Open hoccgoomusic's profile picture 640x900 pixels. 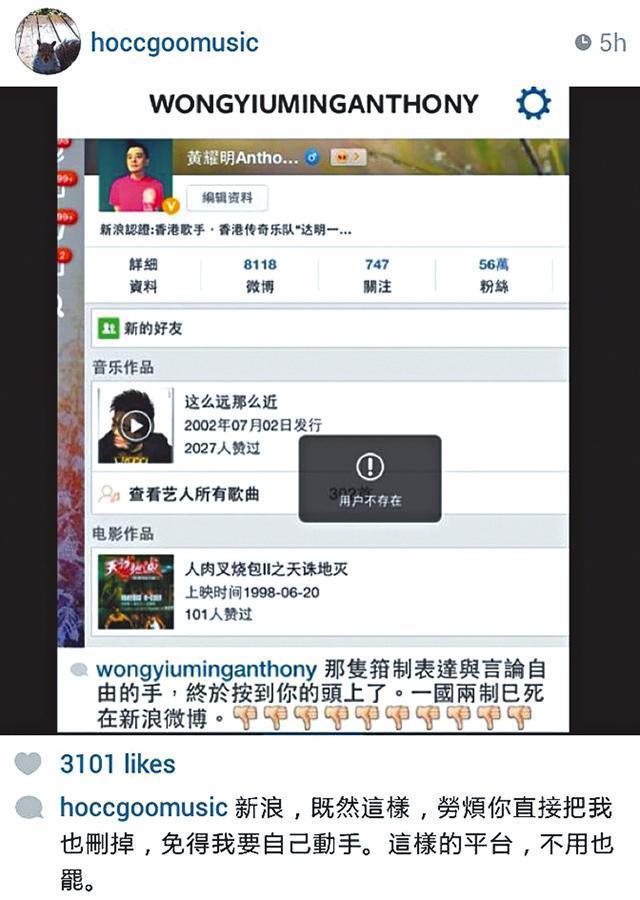tap(47, 43)
